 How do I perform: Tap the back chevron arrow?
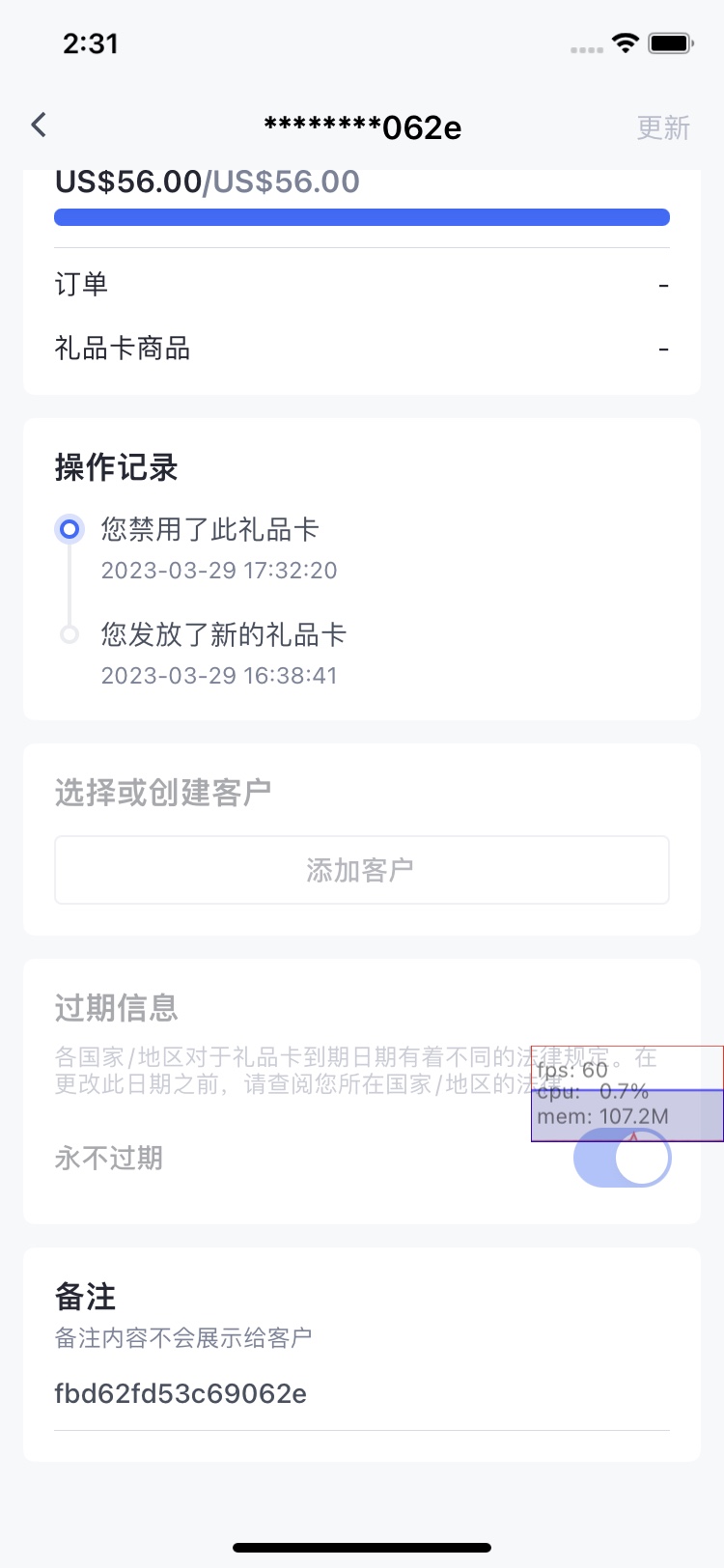click(x=38, y=126)
